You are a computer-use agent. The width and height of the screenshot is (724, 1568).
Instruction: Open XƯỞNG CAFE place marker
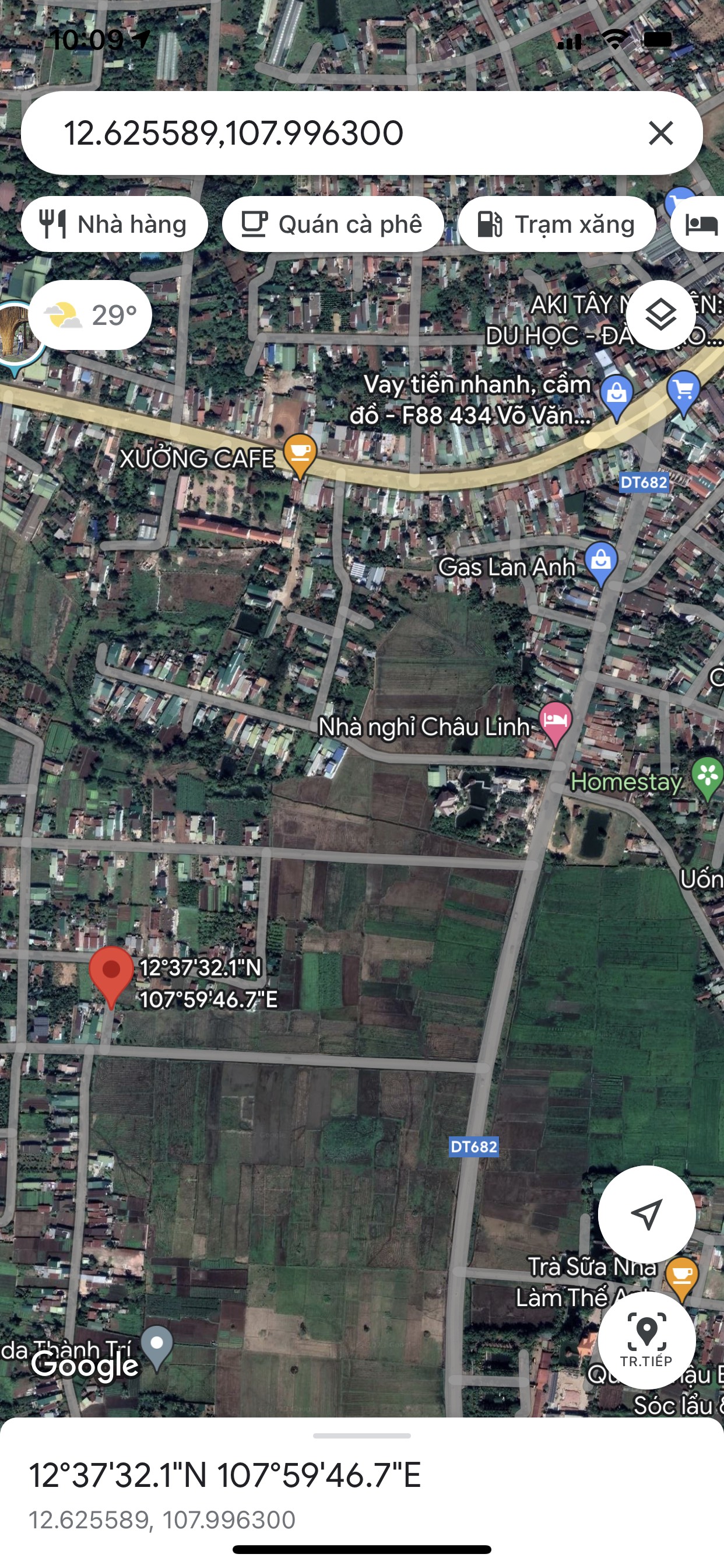300,454
